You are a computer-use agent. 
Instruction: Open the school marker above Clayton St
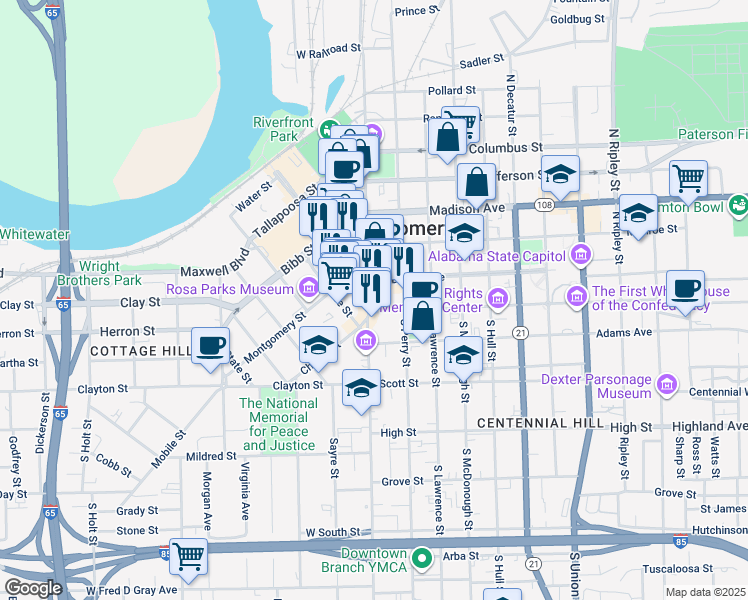pos(318,346)
